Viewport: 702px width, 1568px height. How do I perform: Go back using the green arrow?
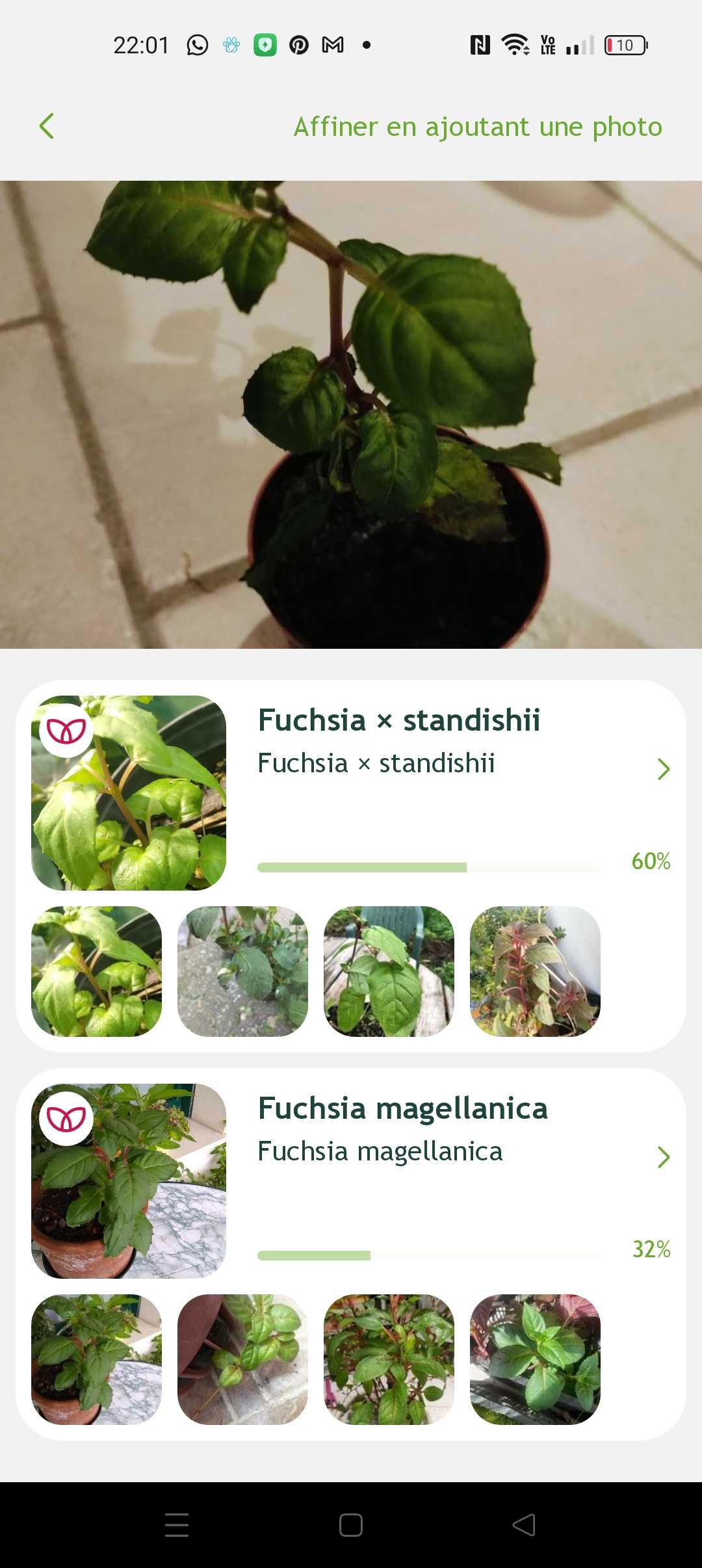(x=47, y=126)
